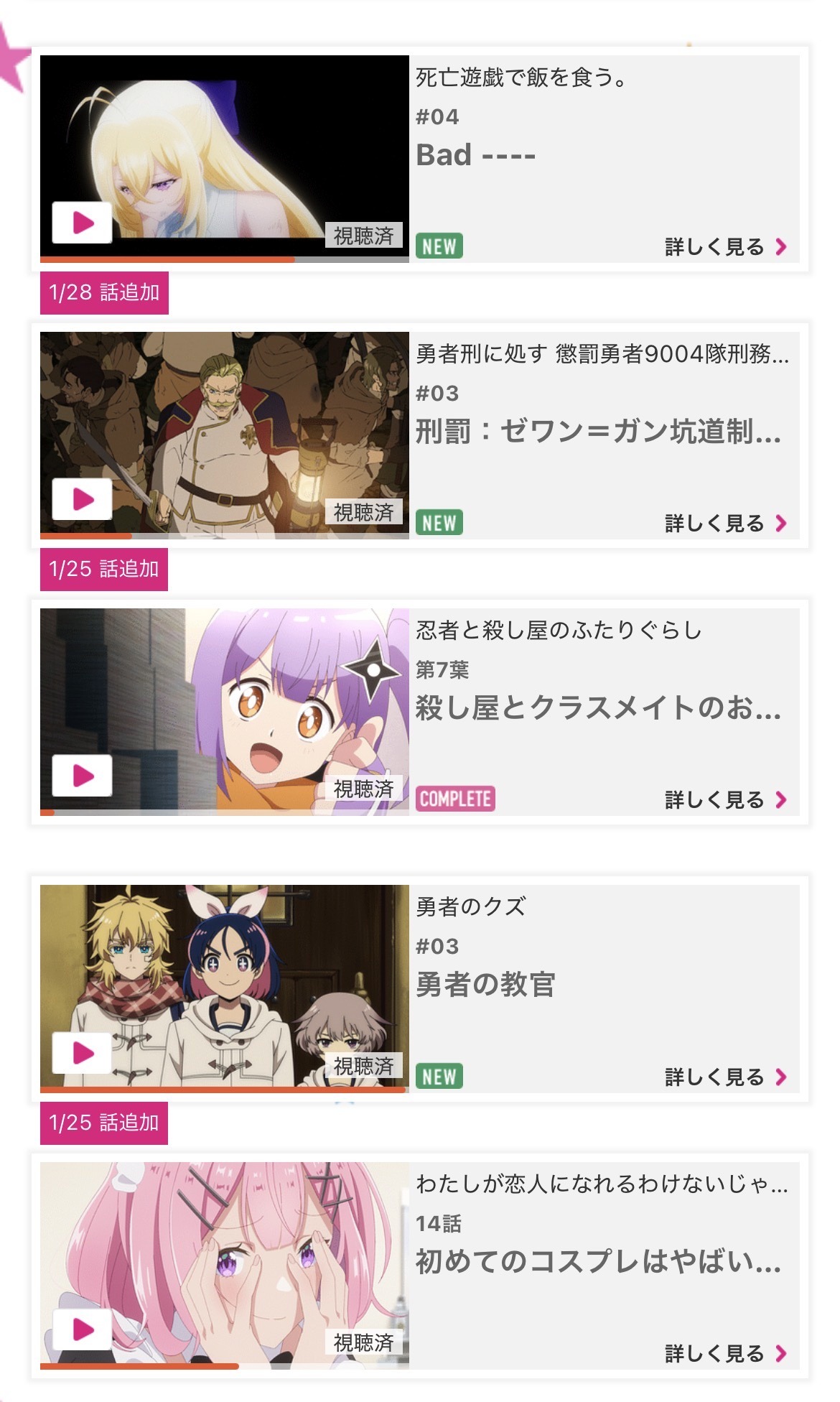Play 勇者刑に処す episode #03

tap(82, 499)
